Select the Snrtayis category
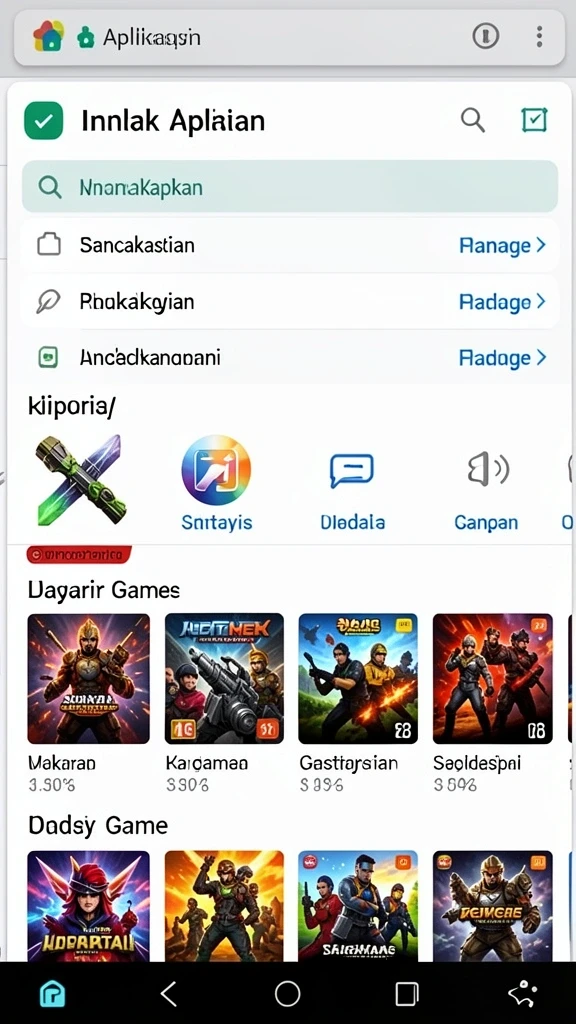 216,484
